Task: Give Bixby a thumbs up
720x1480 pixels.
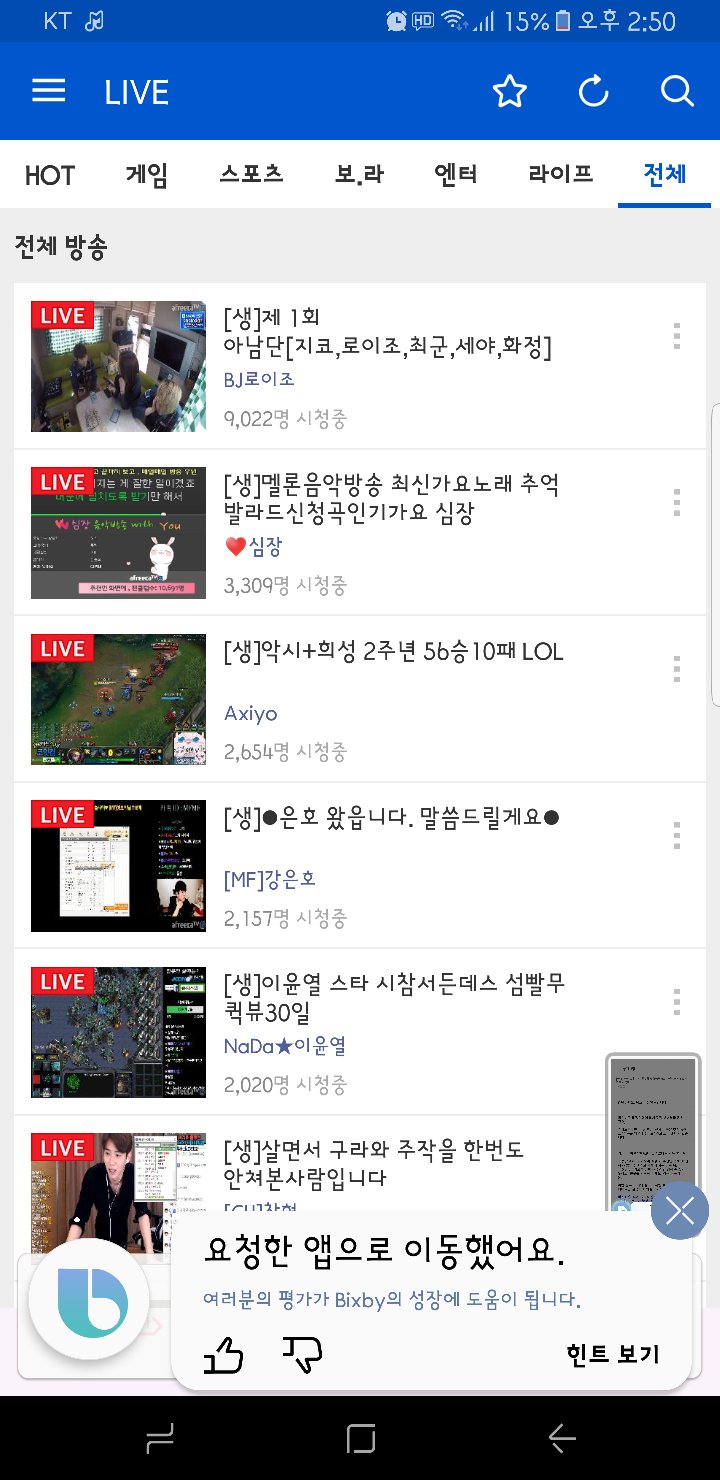Action: point(224,1355)
